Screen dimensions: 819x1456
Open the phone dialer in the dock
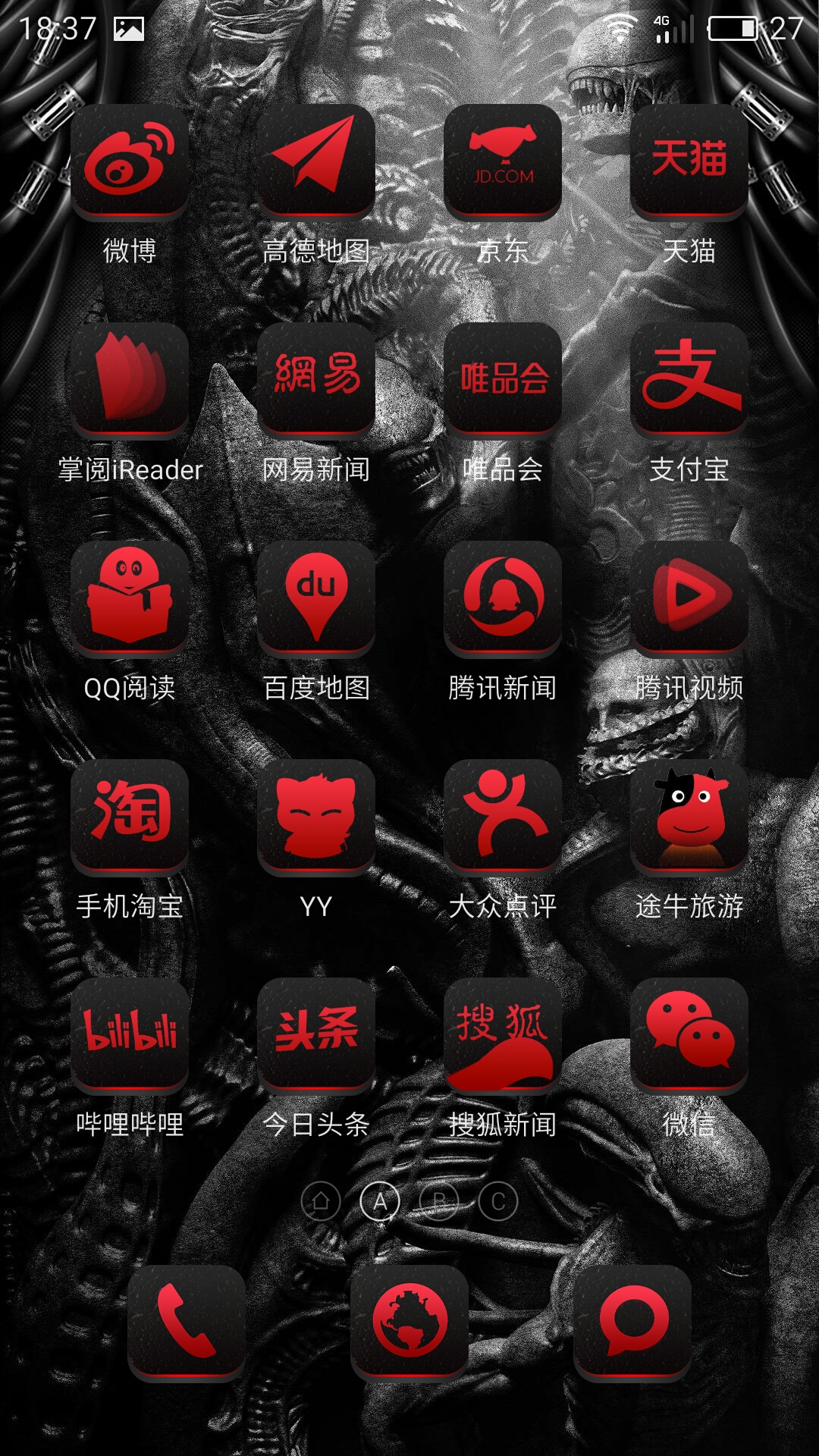pyautogui.click(x=187, y=1323)
